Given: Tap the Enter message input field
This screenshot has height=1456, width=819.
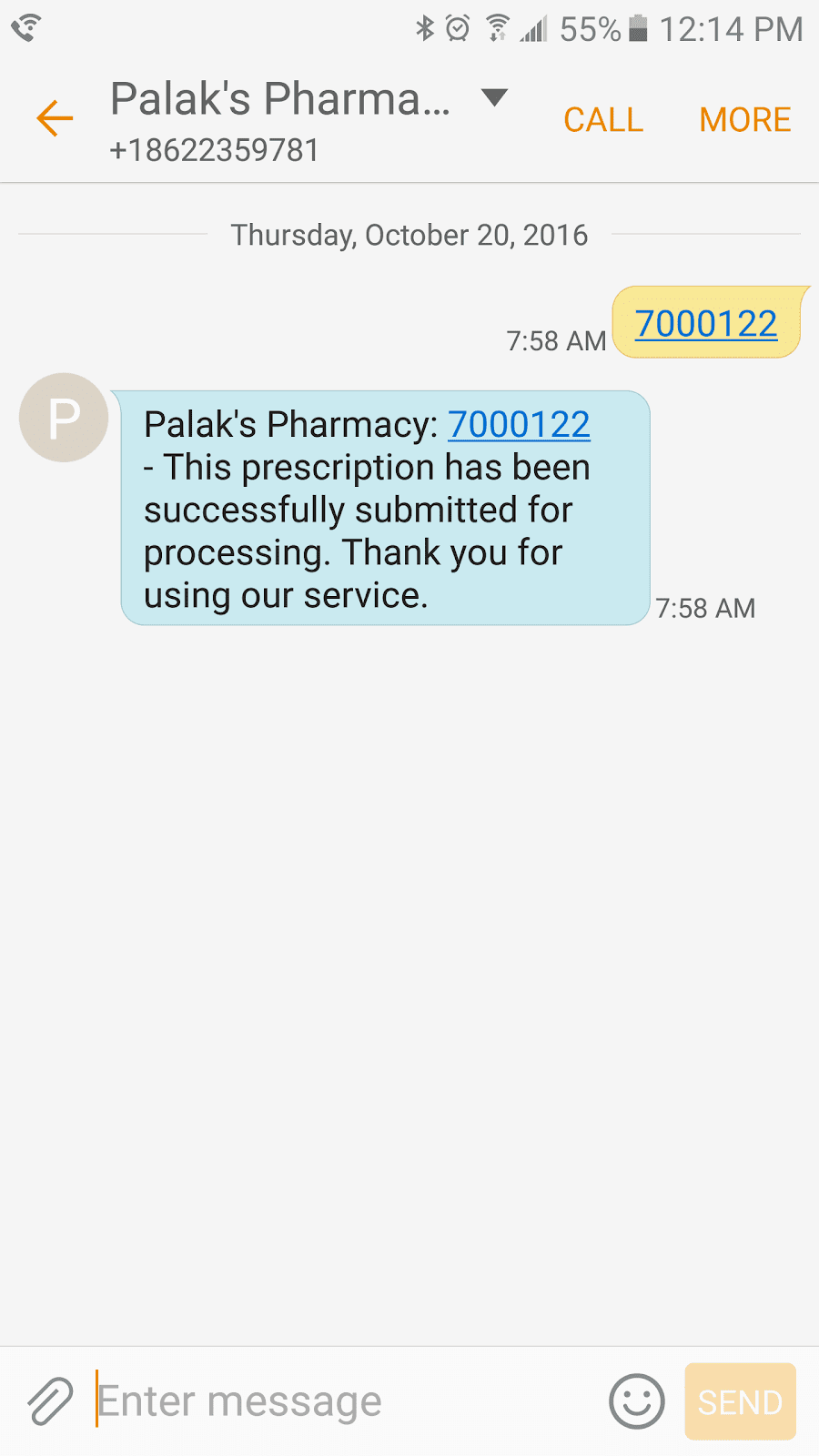Looking at the screenshot, I should pos(273,1401).
